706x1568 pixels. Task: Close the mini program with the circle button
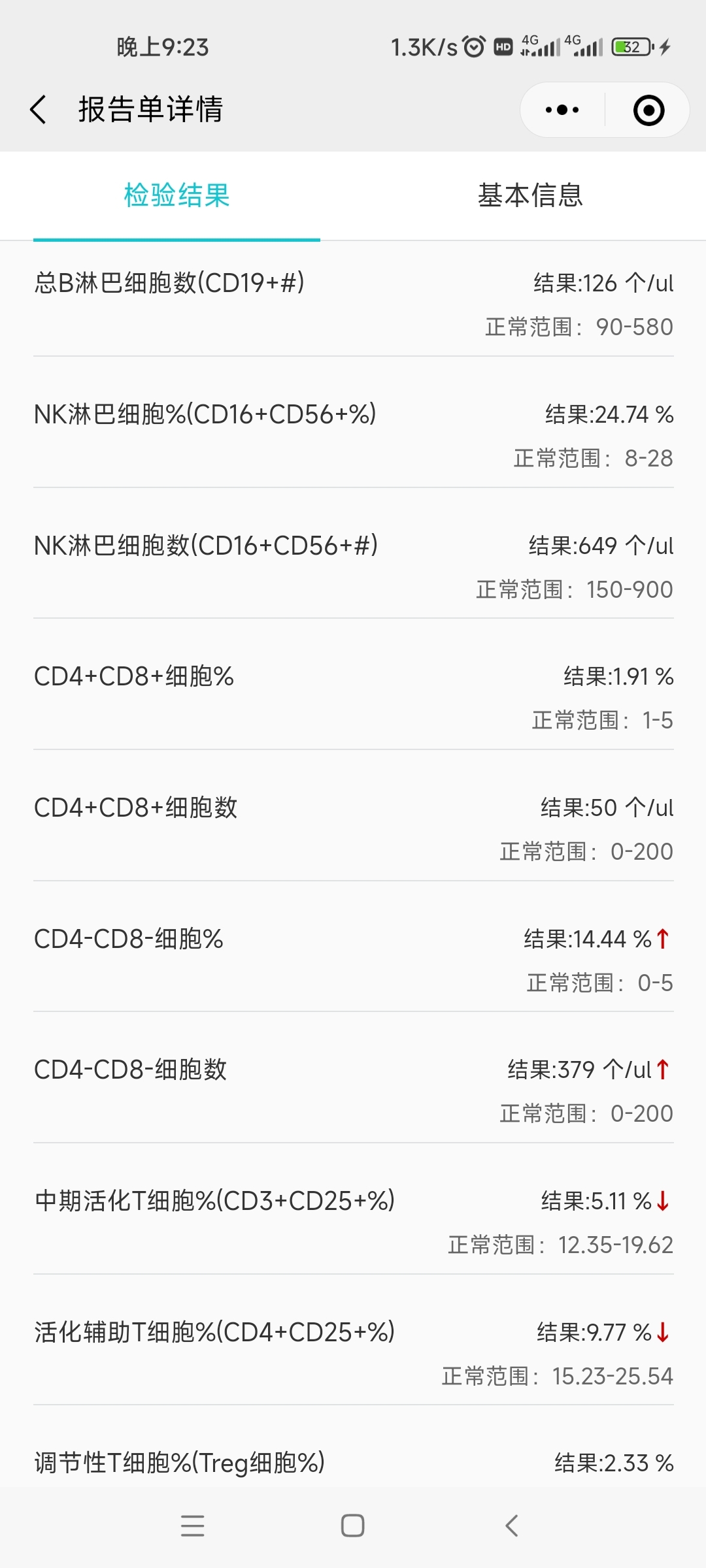(649, 110)
